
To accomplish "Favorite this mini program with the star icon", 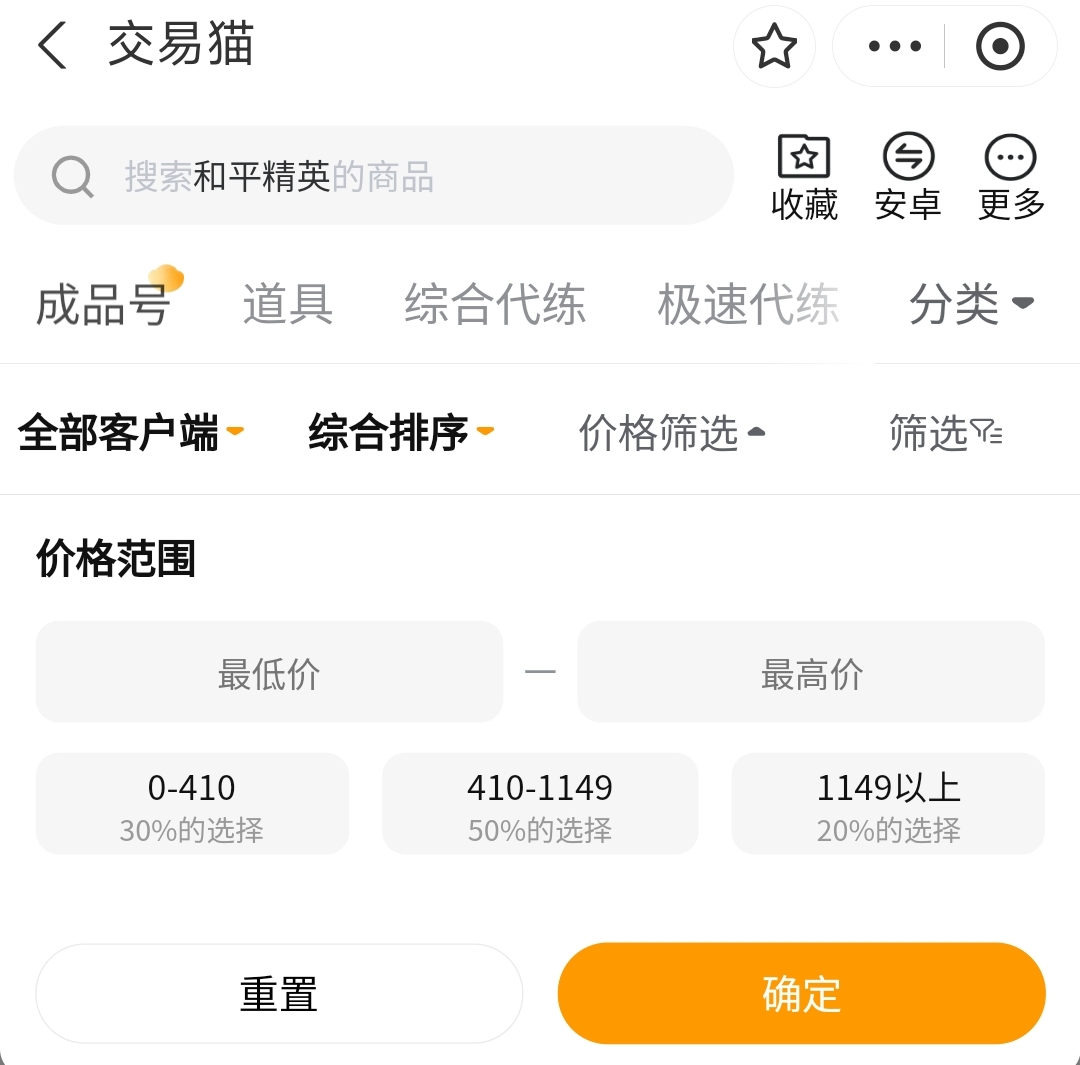I will click(774, 46).
